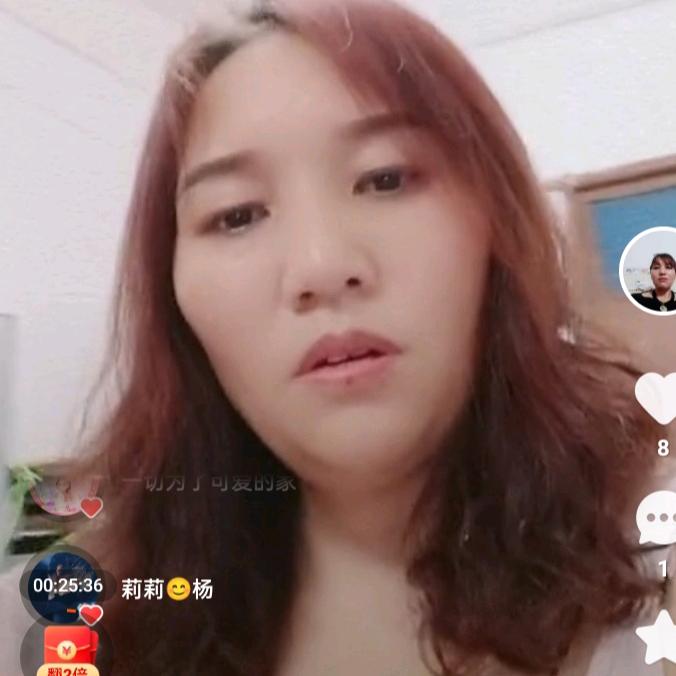Open the red envelope reward

click(x=71, y=648)
